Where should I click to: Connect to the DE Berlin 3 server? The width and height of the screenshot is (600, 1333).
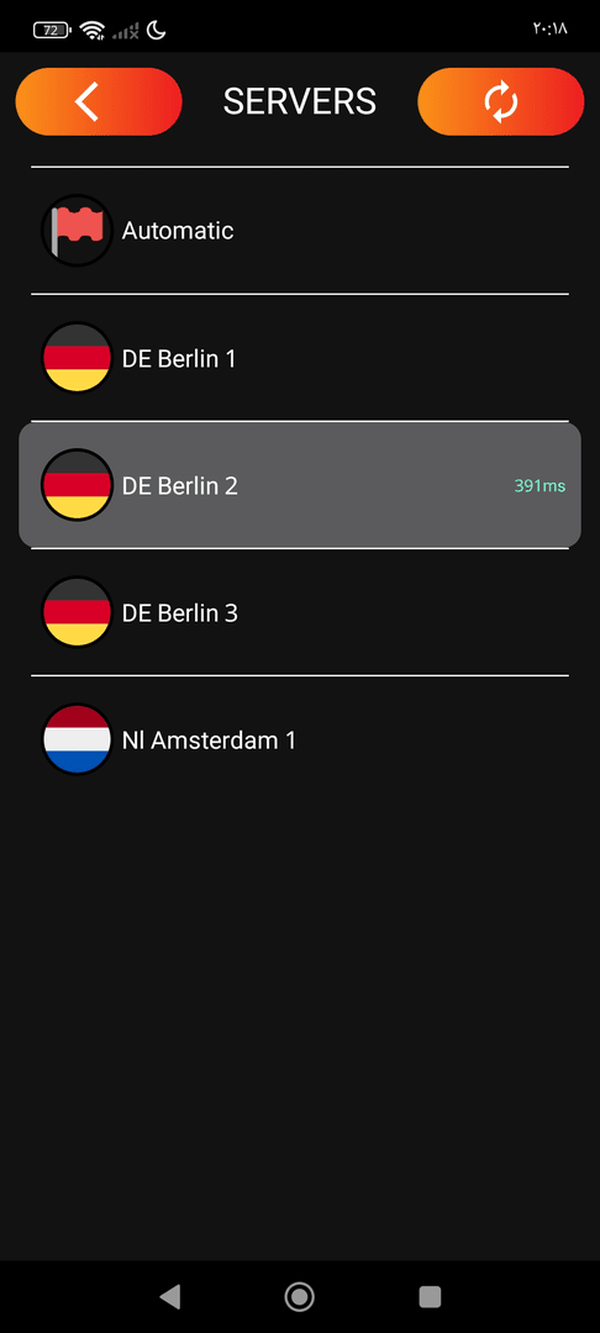click(300, 612)
